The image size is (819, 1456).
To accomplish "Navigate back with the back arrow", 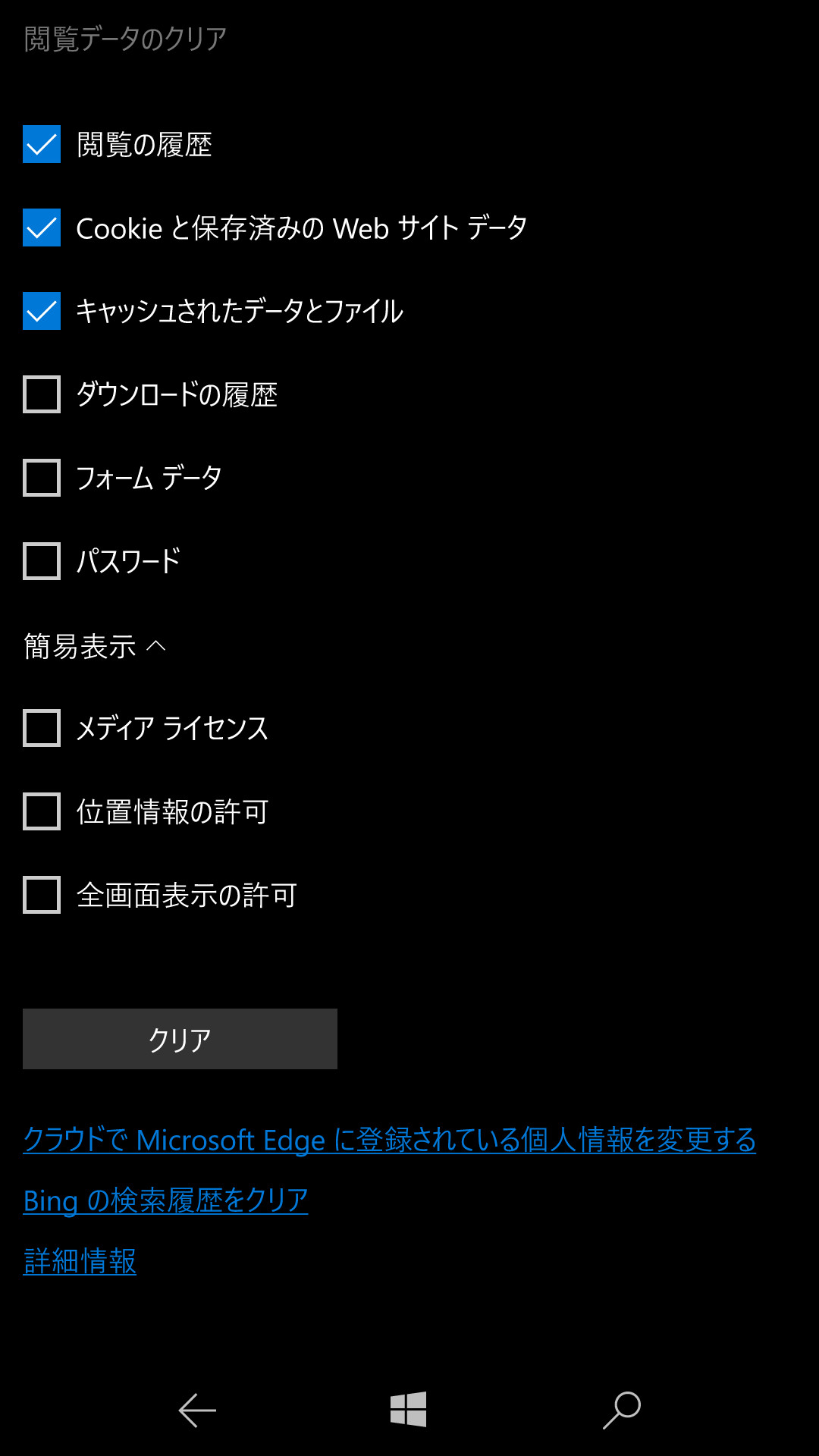I will (196, 1403).
